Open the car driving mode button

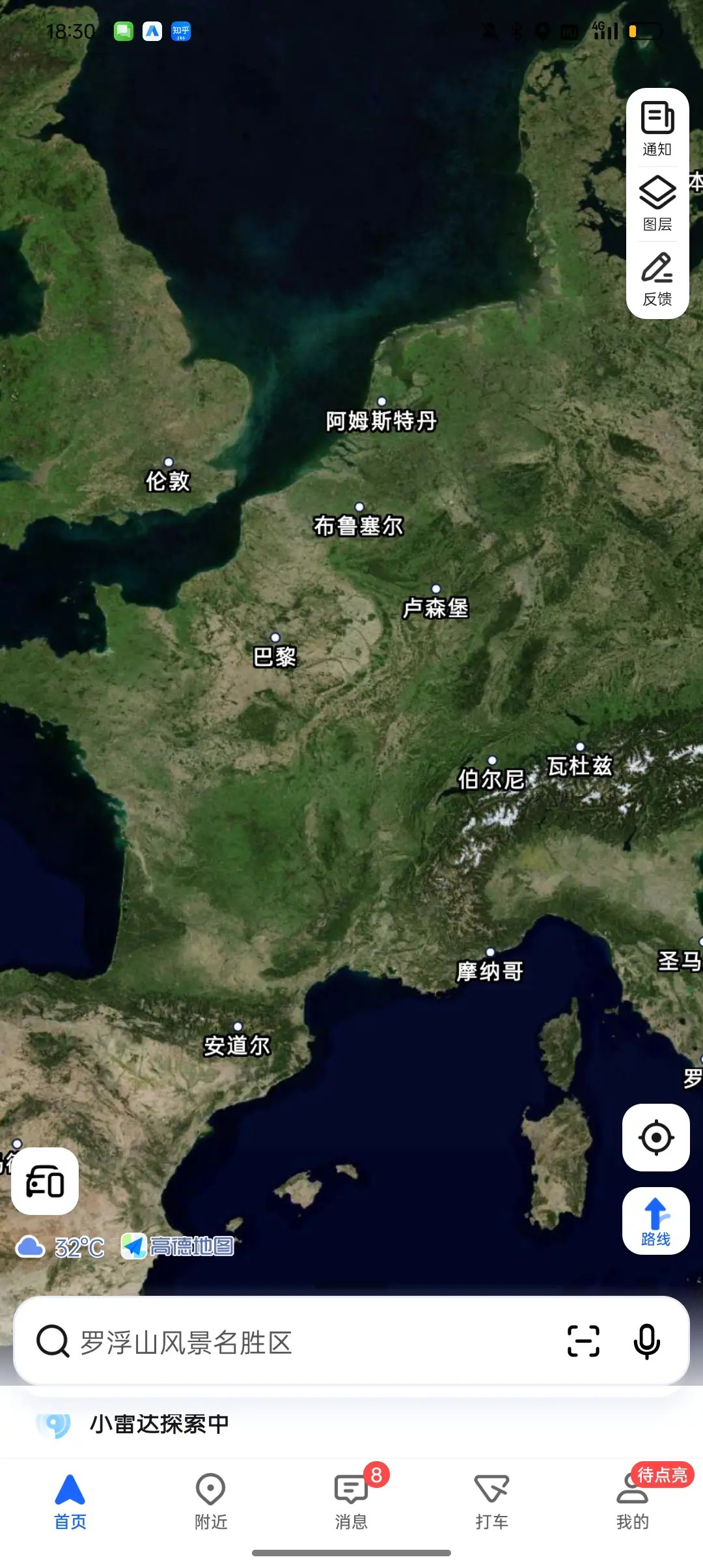click(45, 1181)
